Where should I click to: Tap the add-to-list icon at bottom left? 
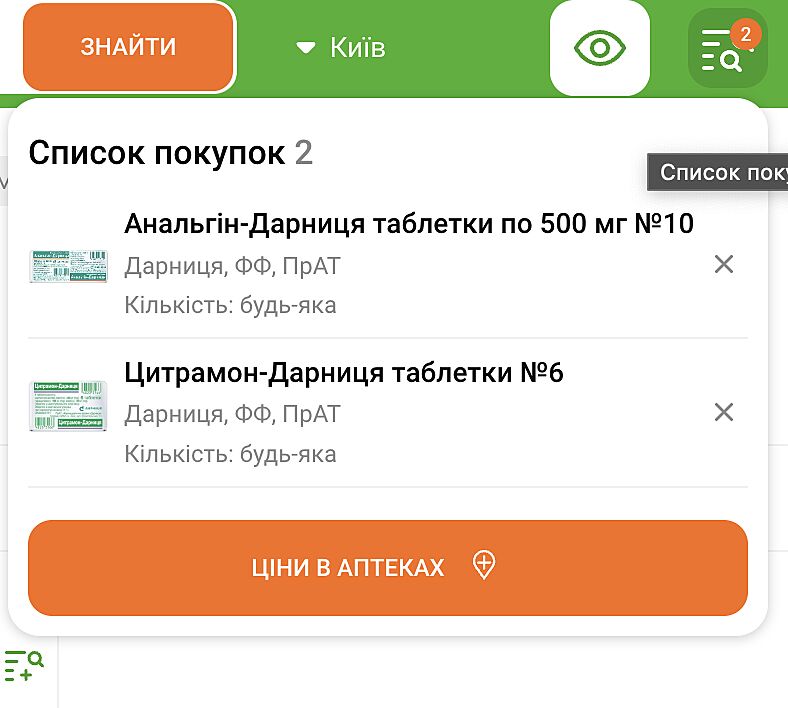(24, 665)
